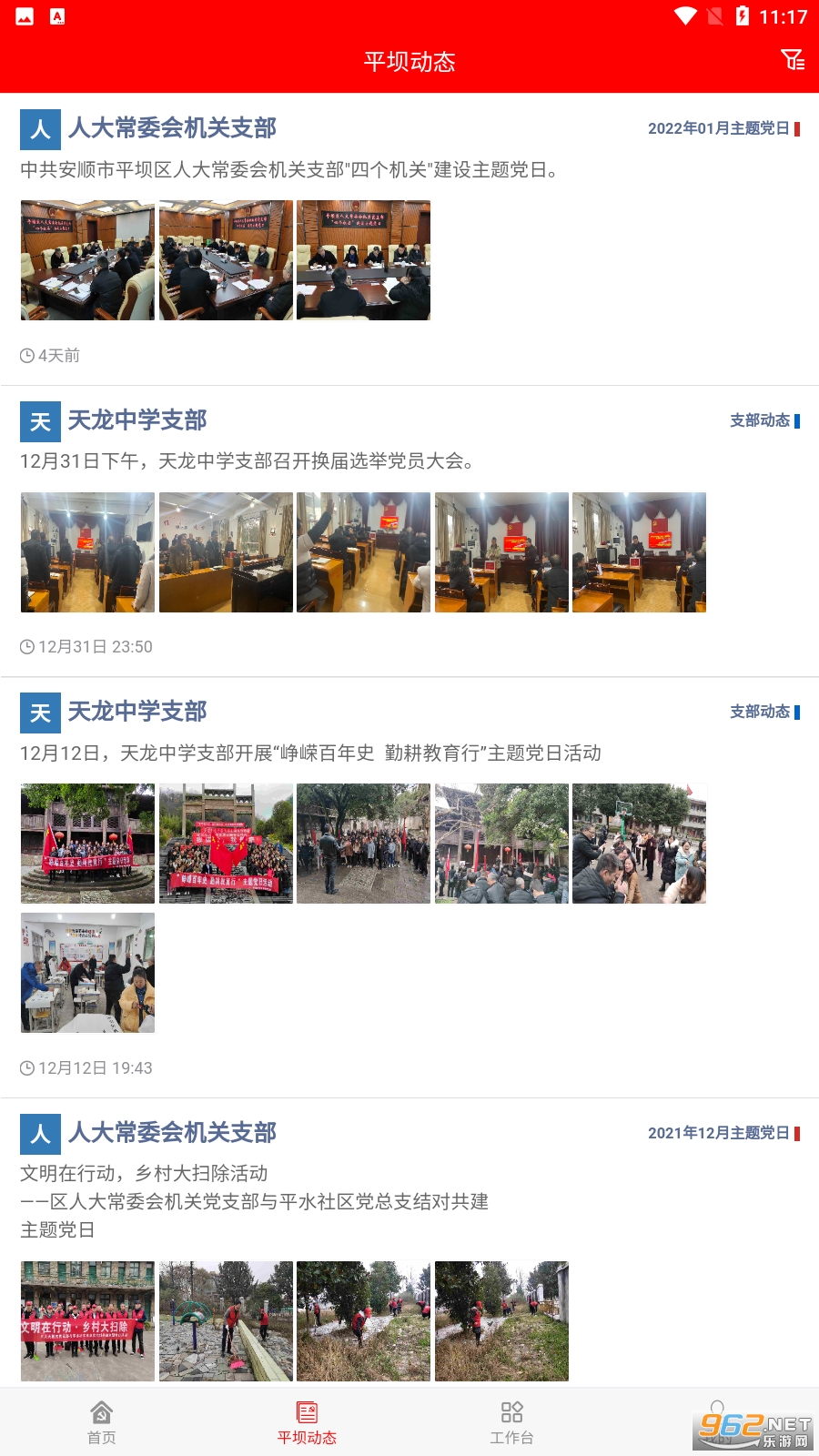Open the filter icon in the top bar
Image resolution: width=819 pixels, height=1456 pixels.
(792, 60)
